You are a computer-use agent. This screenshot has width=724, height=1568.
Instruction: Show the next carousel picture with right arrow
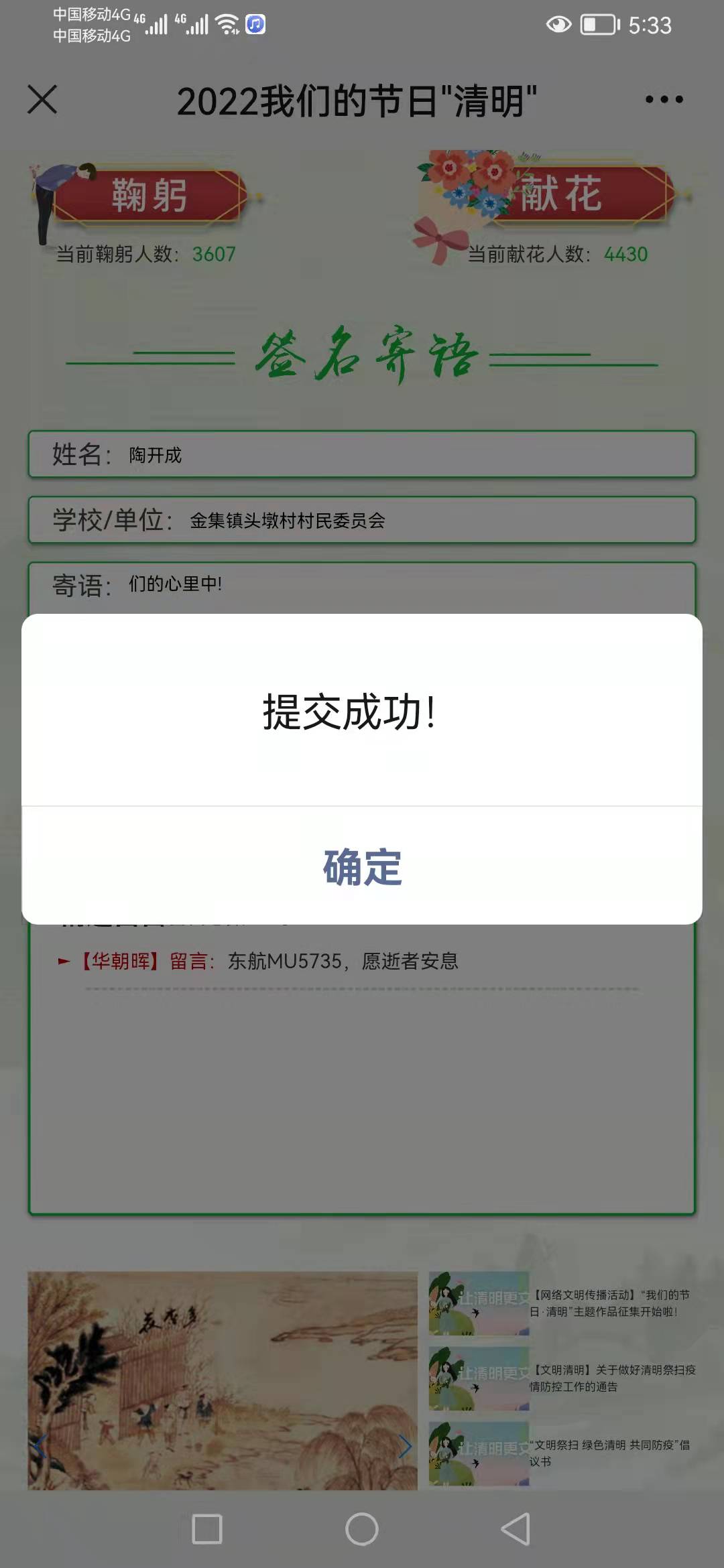pyautogui.click(x=405, y=1446)
